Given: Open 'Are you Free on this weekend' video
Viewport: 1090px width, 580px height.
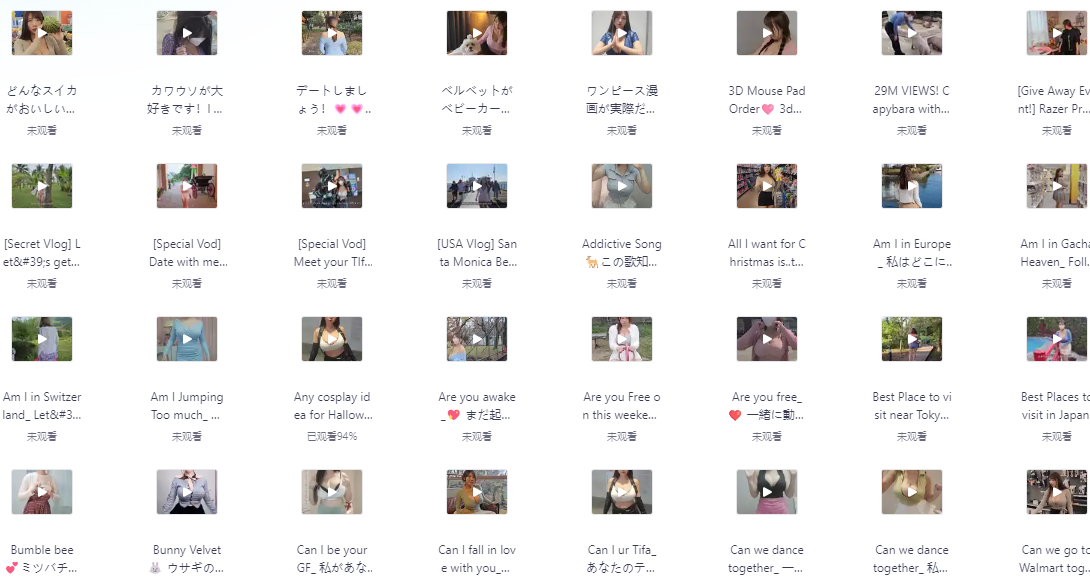Looking at the screenshot, I should click(x=622, y=339).
